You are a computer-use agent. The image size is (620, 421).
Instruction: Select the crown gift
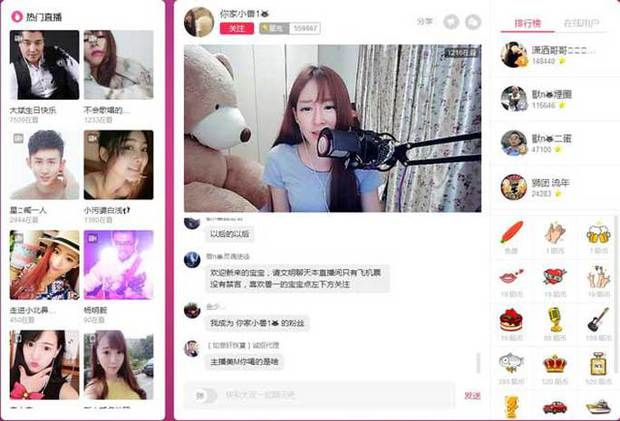tap(555, 363)
